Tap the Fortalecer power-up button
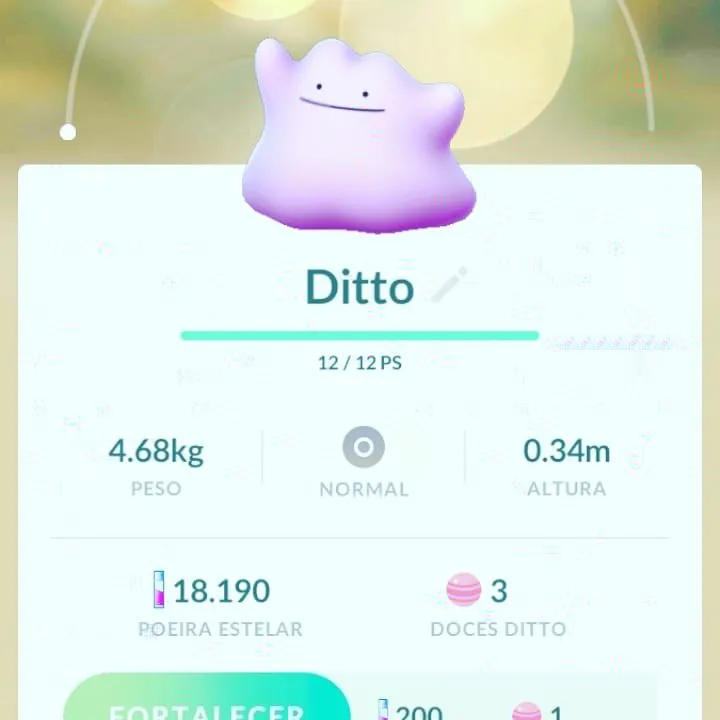720x720 pixels. (207, 702)
